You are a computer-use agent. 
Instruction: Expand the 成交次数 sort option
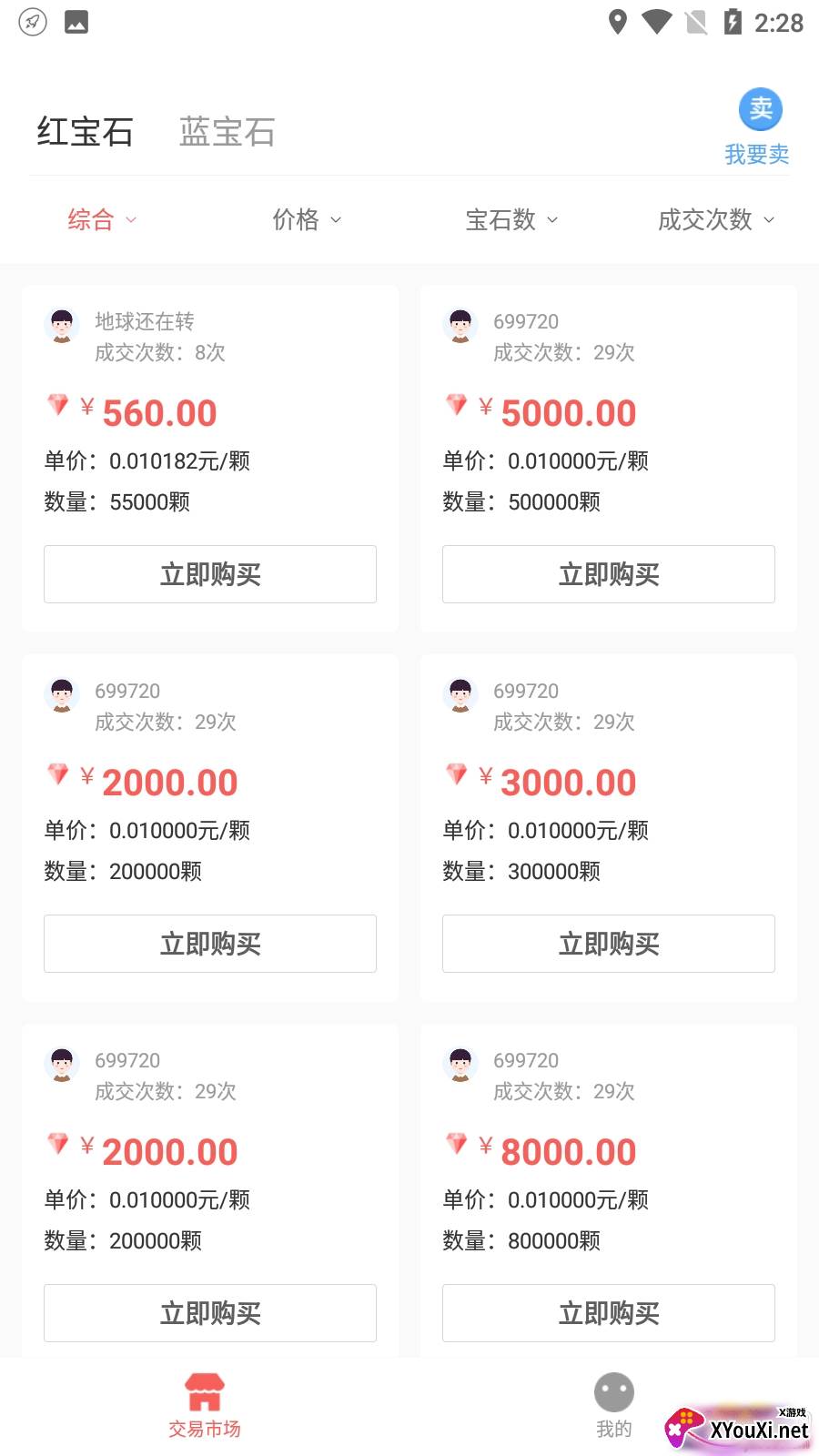715,219
